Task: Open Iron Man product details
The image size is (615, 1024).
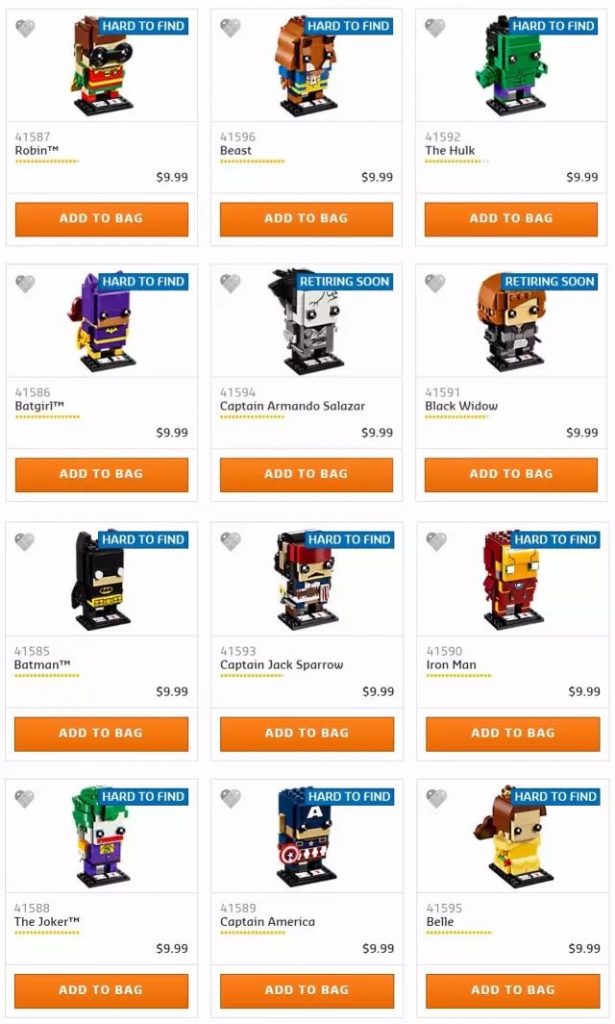Action: click(452, 665)
